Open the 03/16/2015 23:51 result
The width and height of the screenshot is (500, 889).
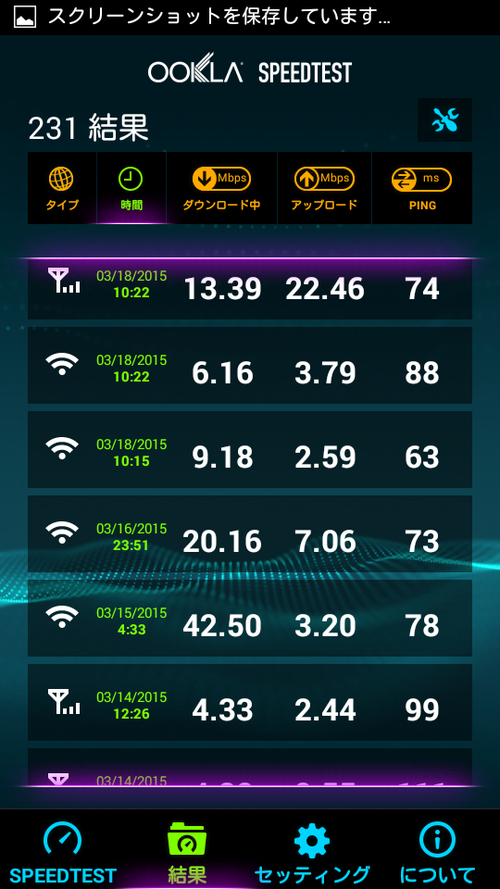[250, 534]
